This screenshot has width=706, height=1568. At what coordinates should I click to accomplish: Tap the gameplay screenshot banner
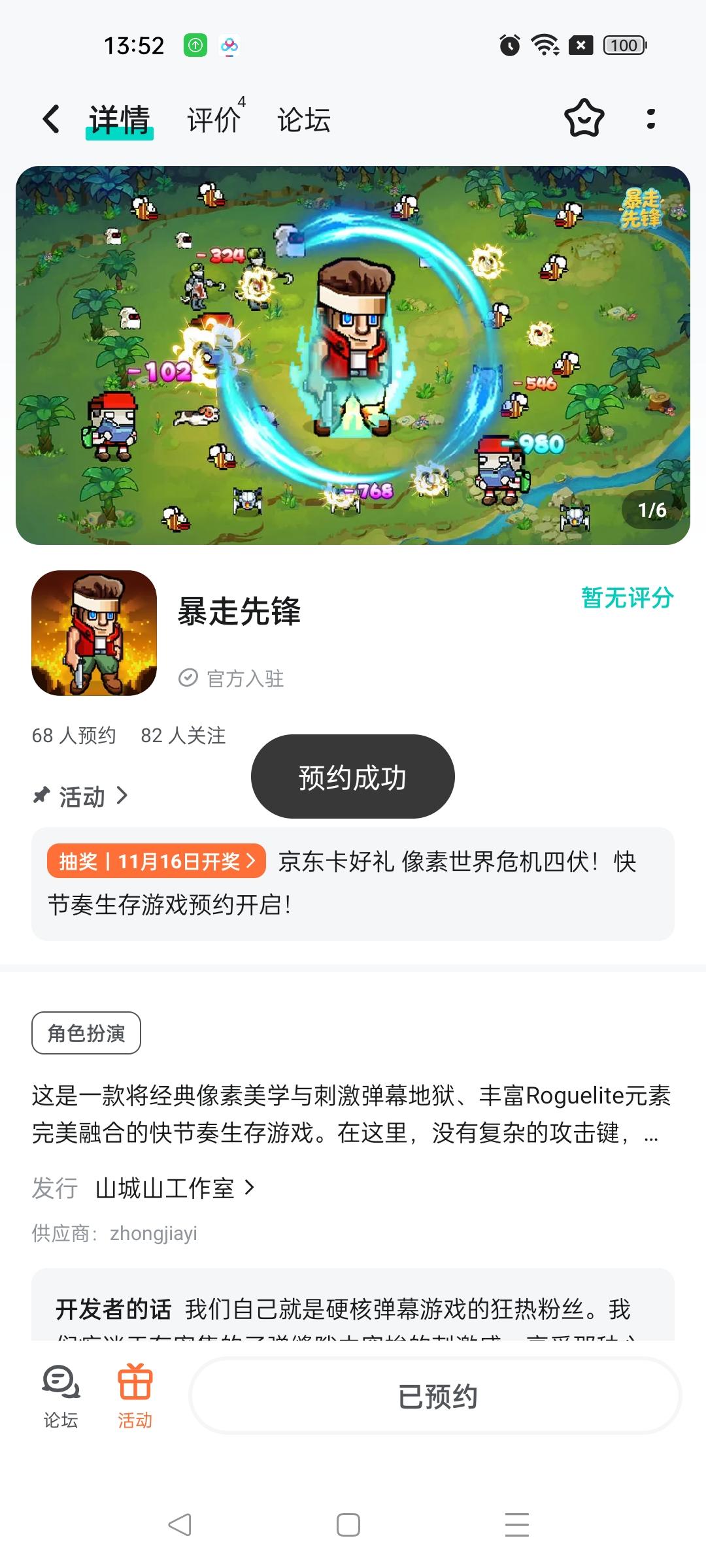click(353, 356)
